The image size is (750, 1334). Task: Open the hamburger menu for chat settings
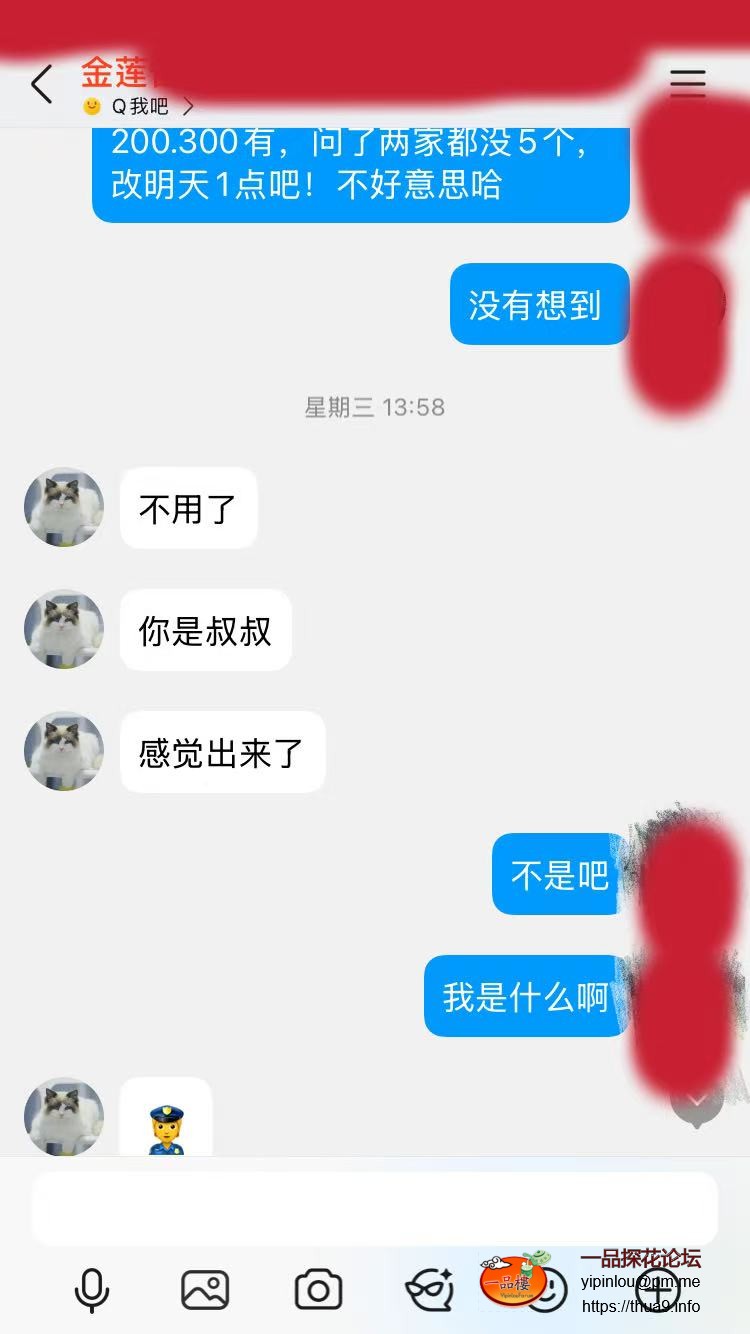point(687,82)
